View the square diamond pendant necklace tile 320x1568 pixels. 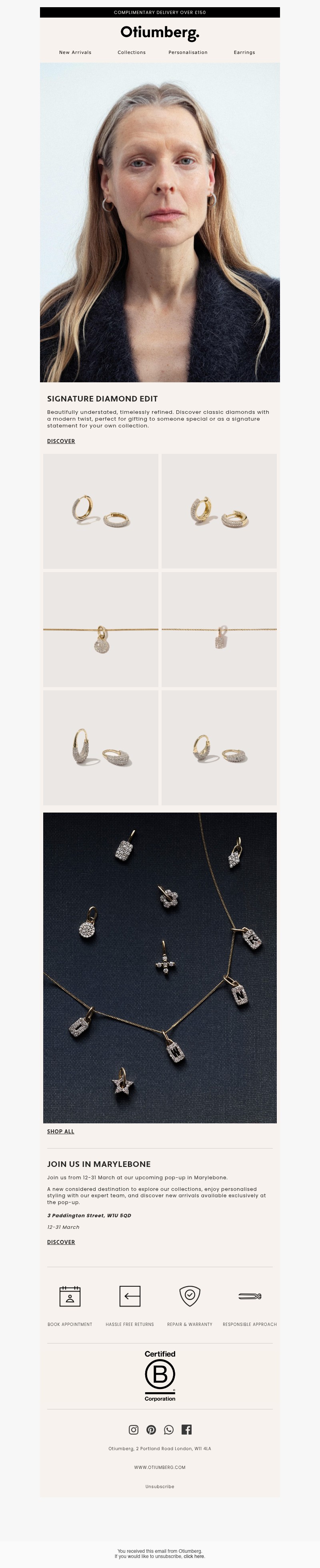219,629
